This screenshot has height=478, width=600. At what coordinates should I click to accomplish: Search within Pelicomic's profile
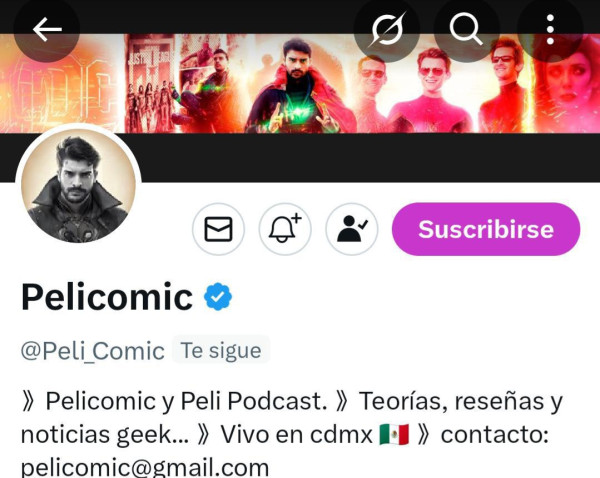coord(466,30)
